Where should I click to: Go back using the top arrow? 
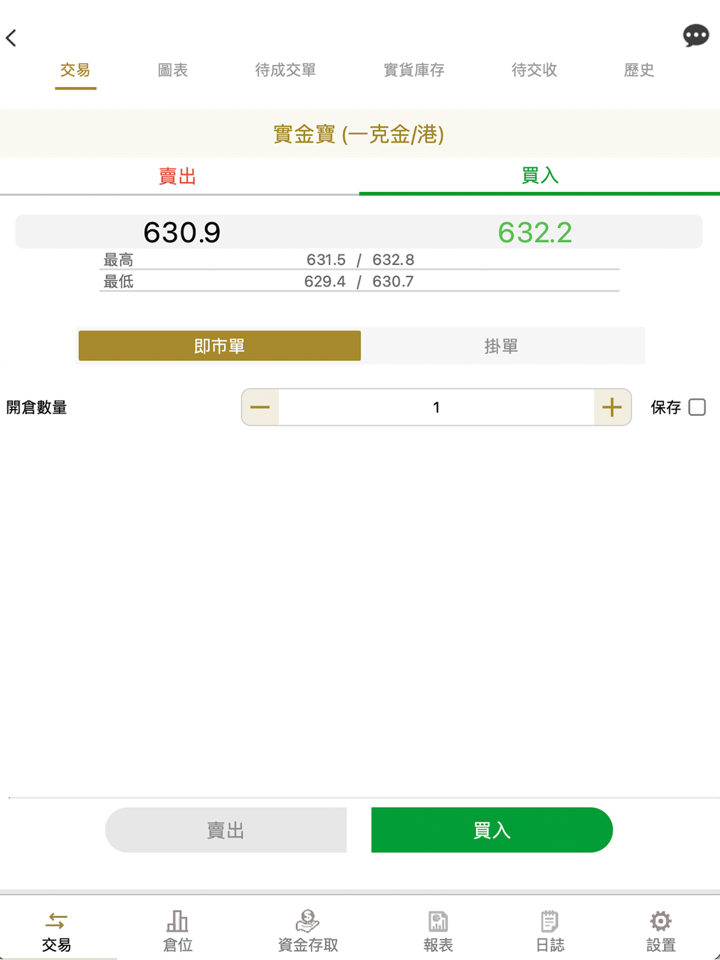[x=12, y=38]
